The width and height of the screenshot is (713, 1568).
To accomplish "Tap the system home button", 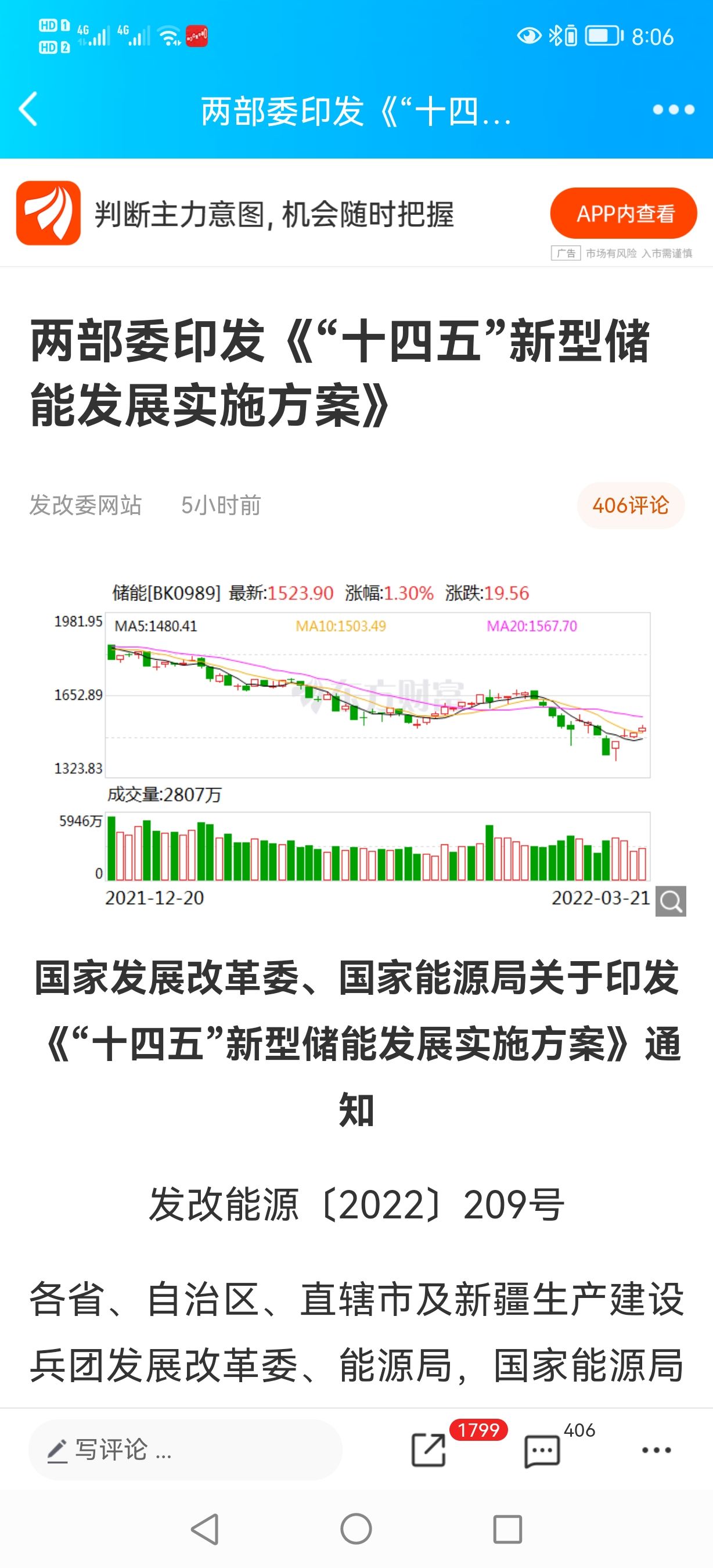I will (x=356, y=1529).
